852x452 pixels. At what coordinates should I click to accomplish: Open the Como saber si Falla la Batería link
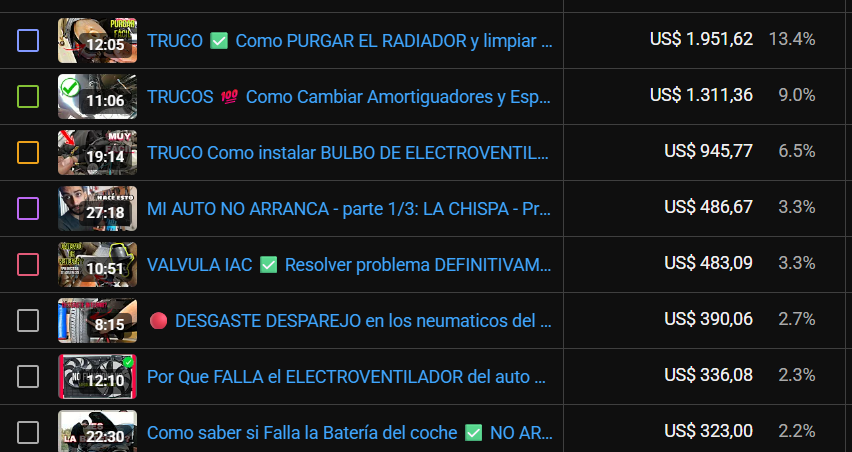click(x=349, y=433)
